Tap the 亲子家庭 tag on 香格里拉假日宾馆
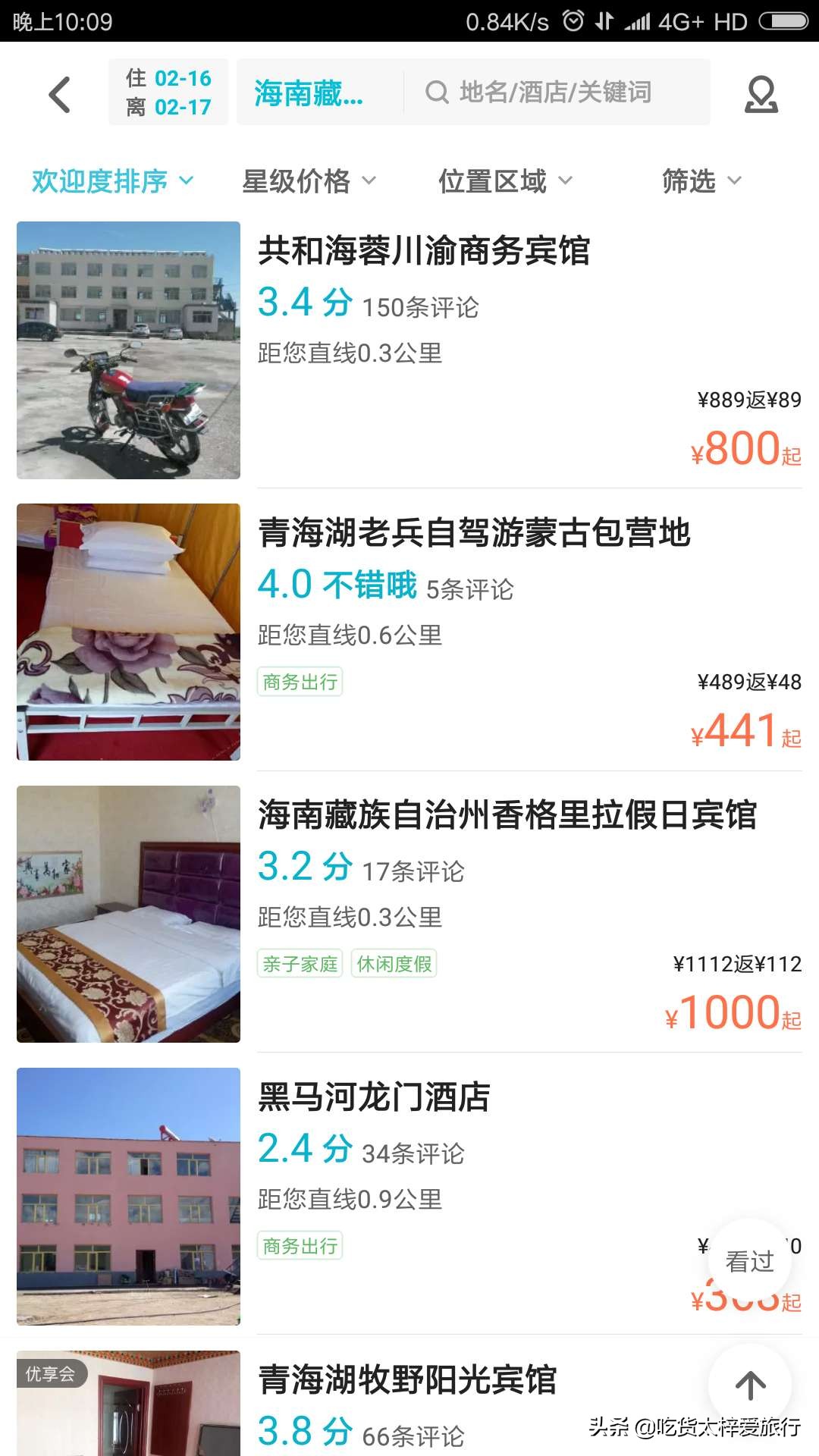 click(x=300, y=964)
